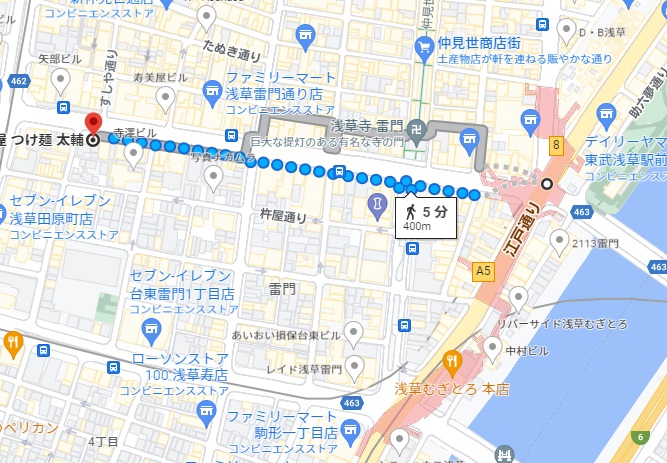667x463 pixels.
Task: Open セブン-イレブン 台東雷門1丁目店 store pin
Action: (151, 332)
